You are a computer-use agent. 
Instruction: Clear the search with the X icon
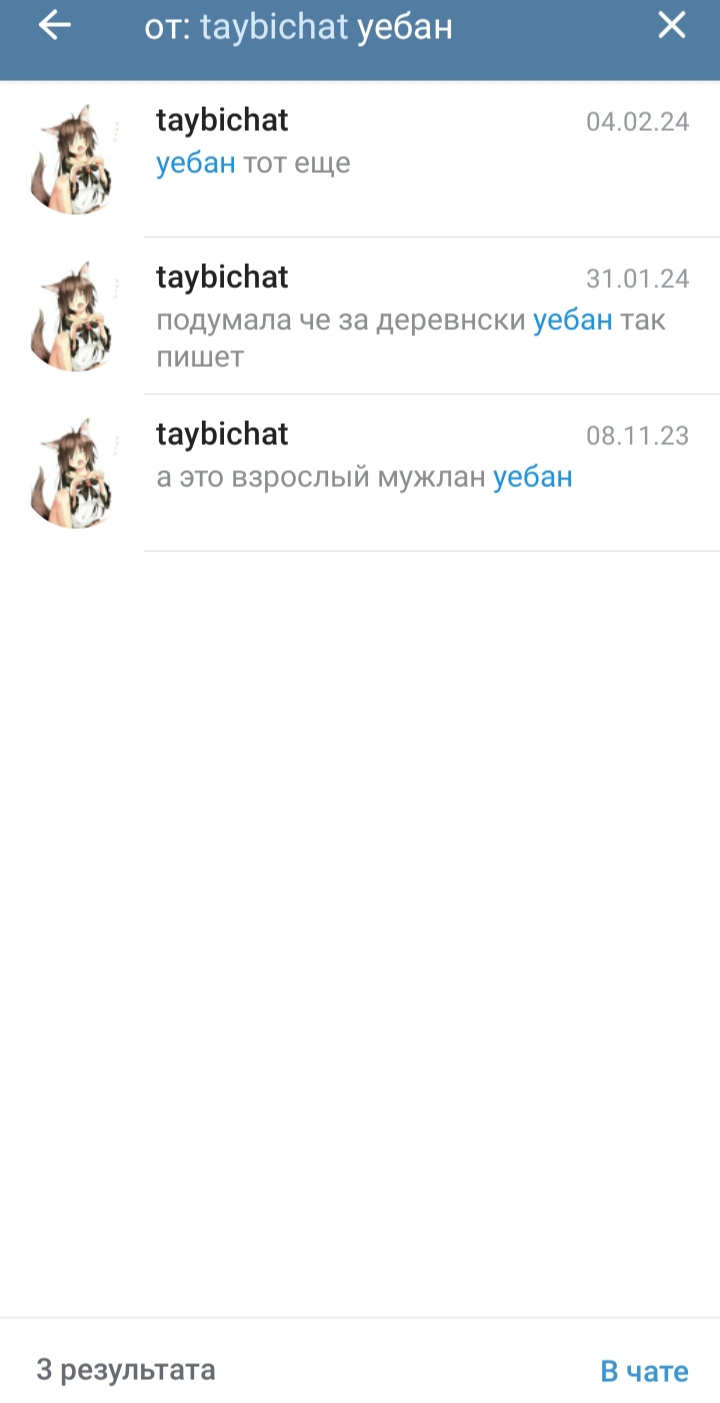coord(672,26)
